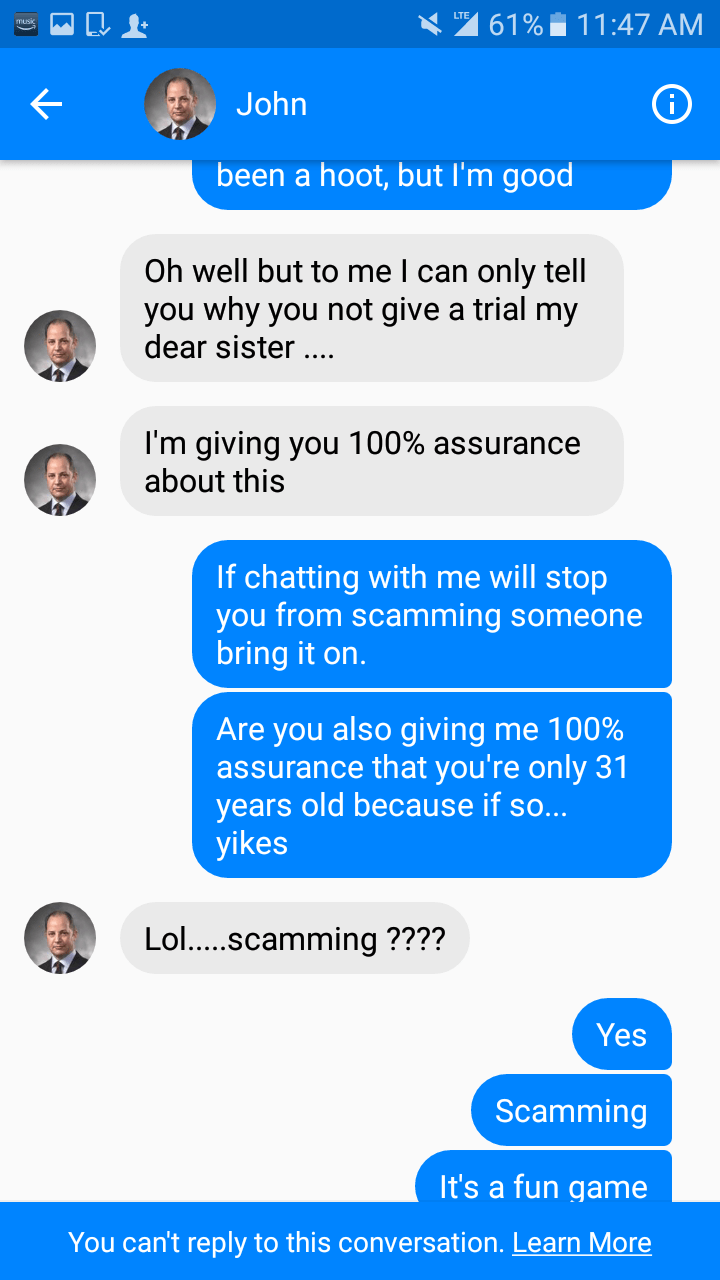Open conversation info icon
This screenshot has width=720, height=1280.
[x=671, y=104]
